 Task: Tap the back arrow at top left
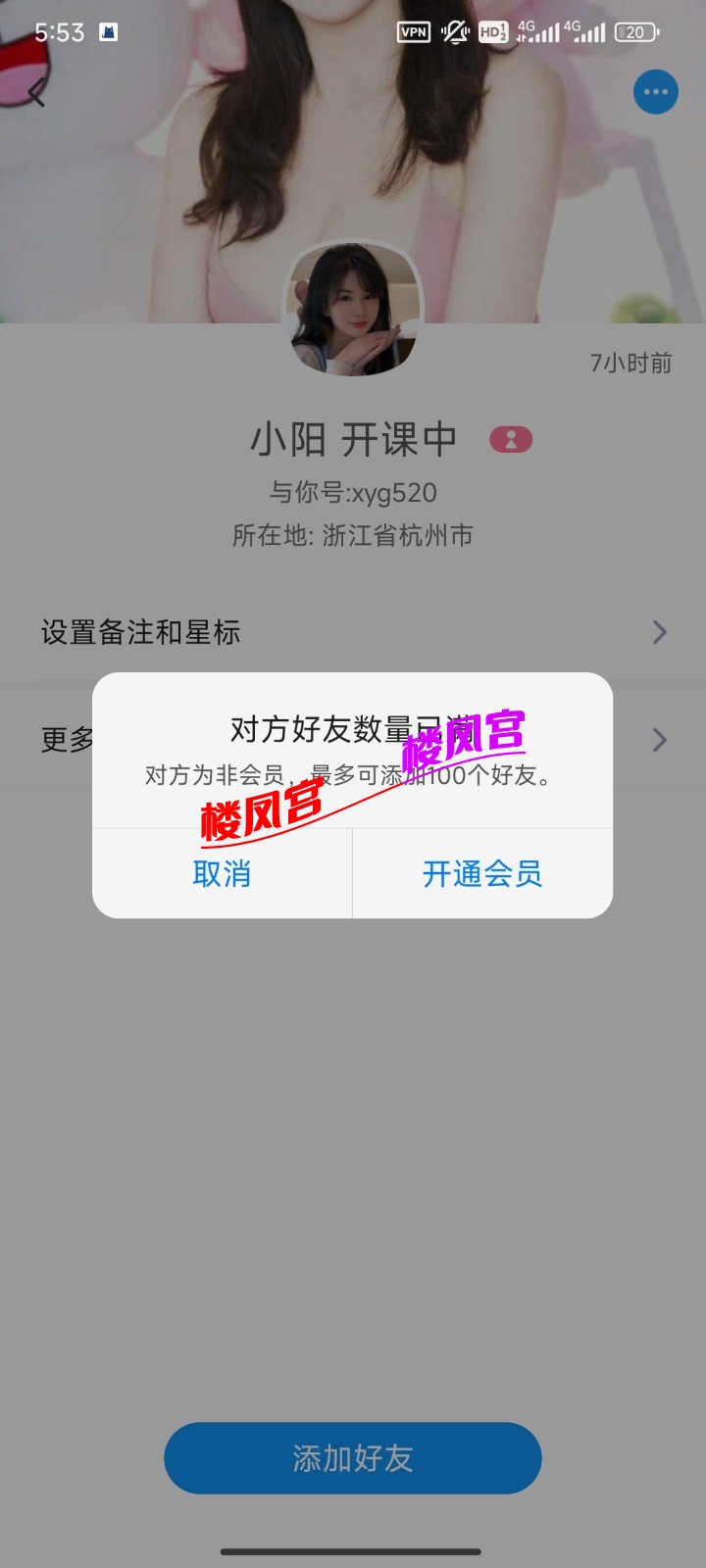pyautogui.click(x=35, y=93)
